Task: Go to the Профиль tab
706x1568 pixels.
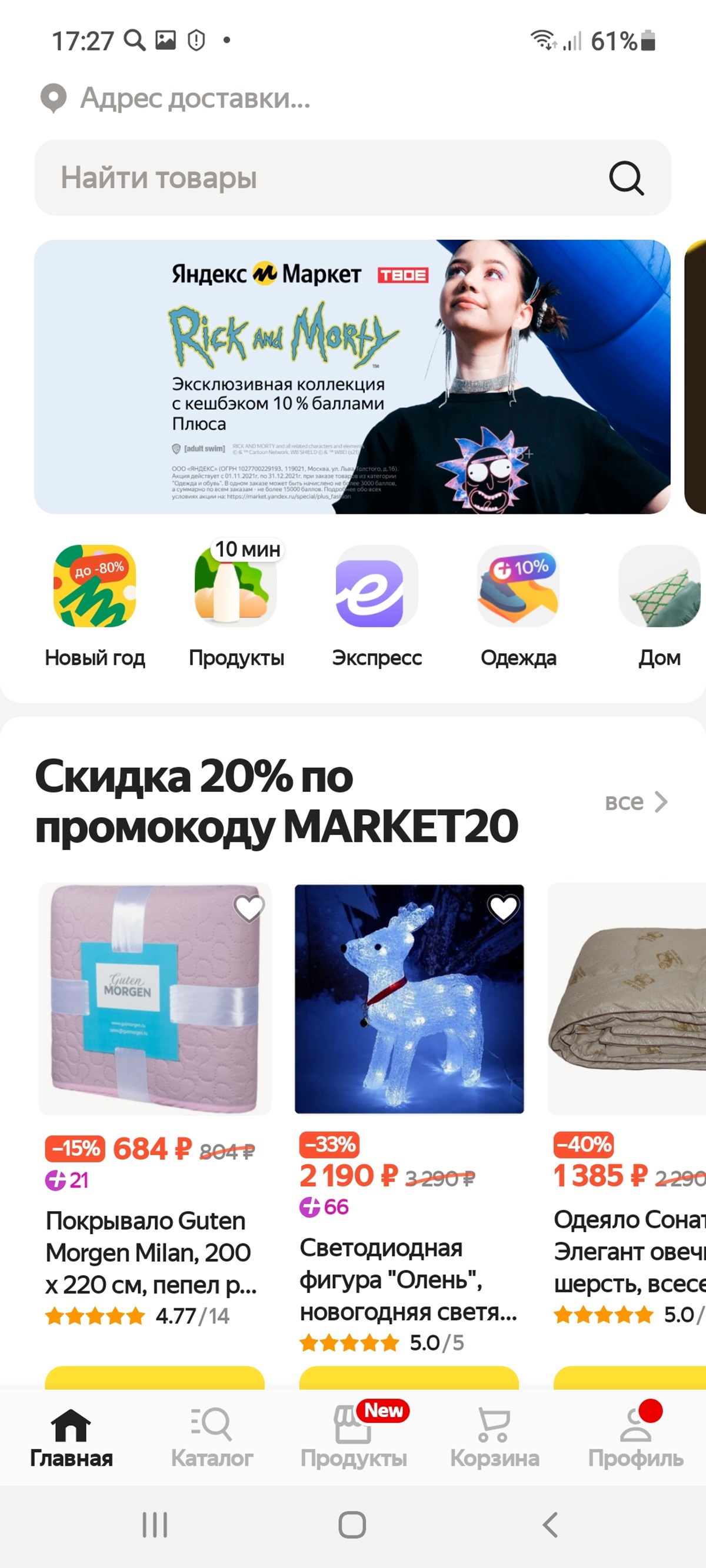Action: click(x=635, y=1437)
